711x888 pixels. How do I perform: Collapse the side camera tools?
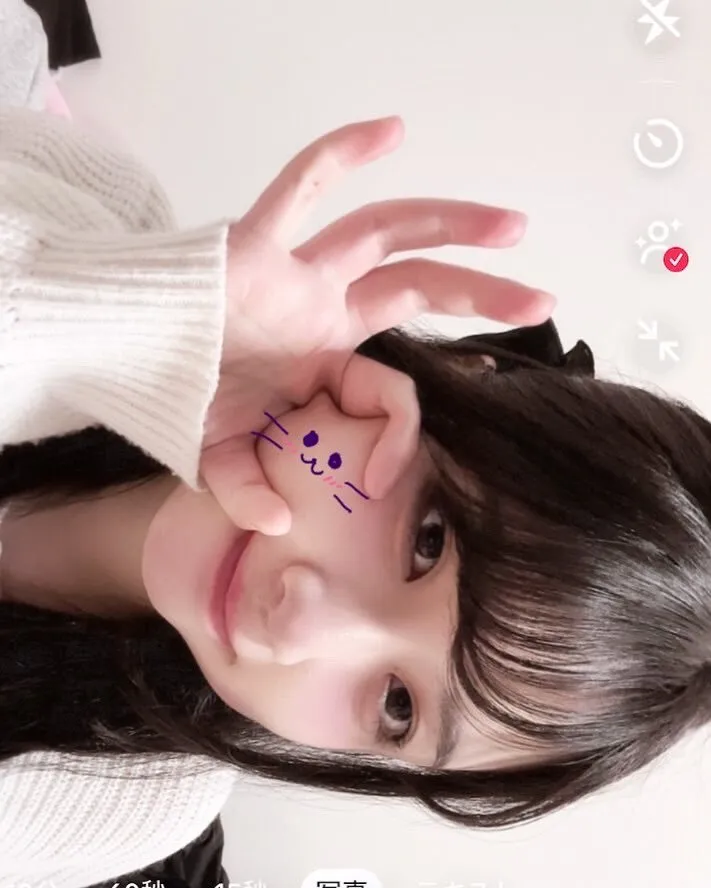point(658,343)
